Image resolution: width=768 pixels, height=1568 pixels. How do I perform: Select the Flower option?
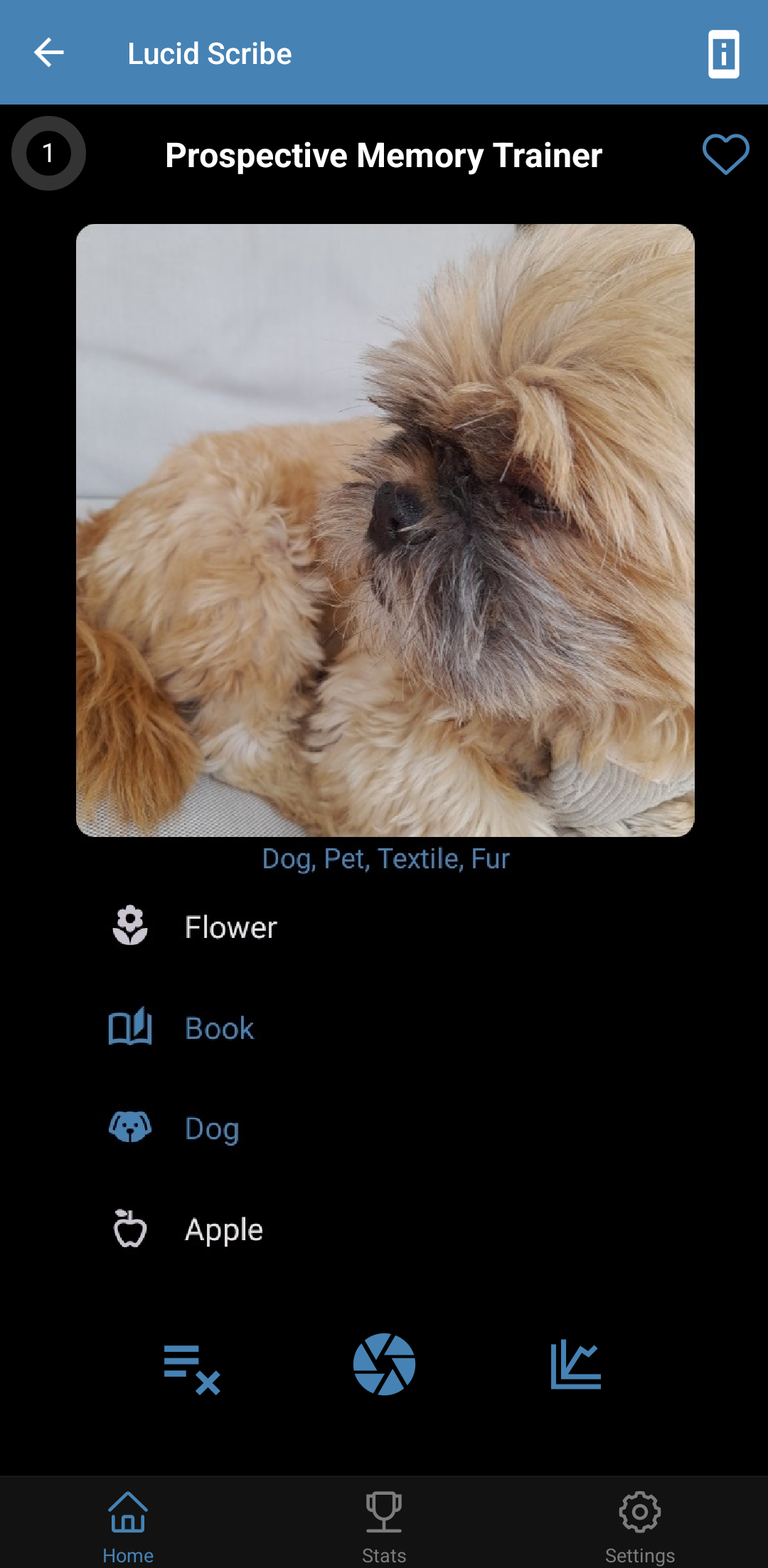[x=230, y=927]
